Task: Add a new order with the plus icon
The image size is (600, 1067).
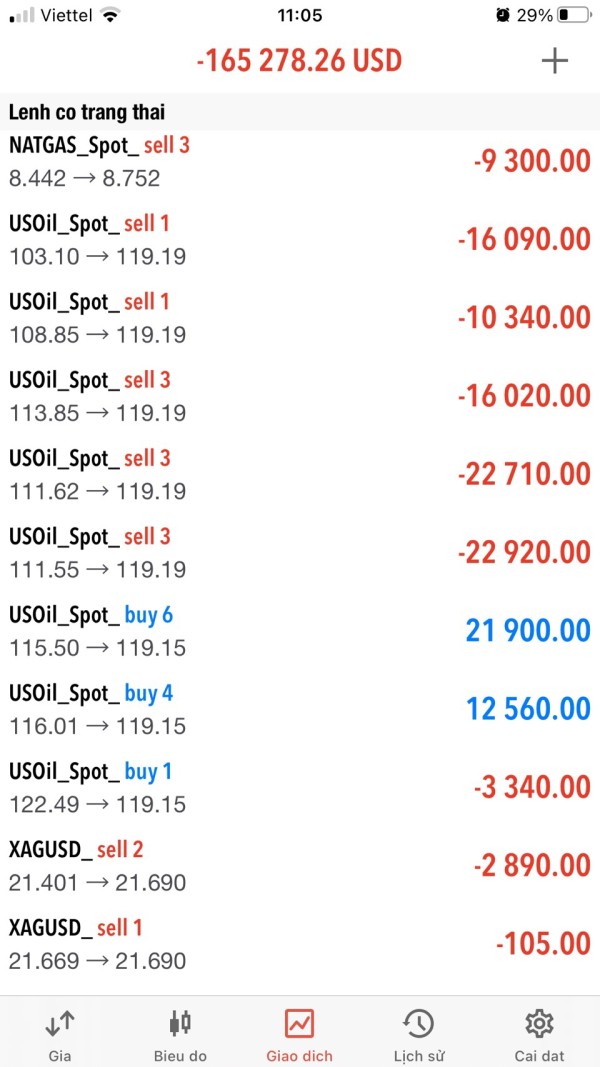Action: (x=554, y=61)
